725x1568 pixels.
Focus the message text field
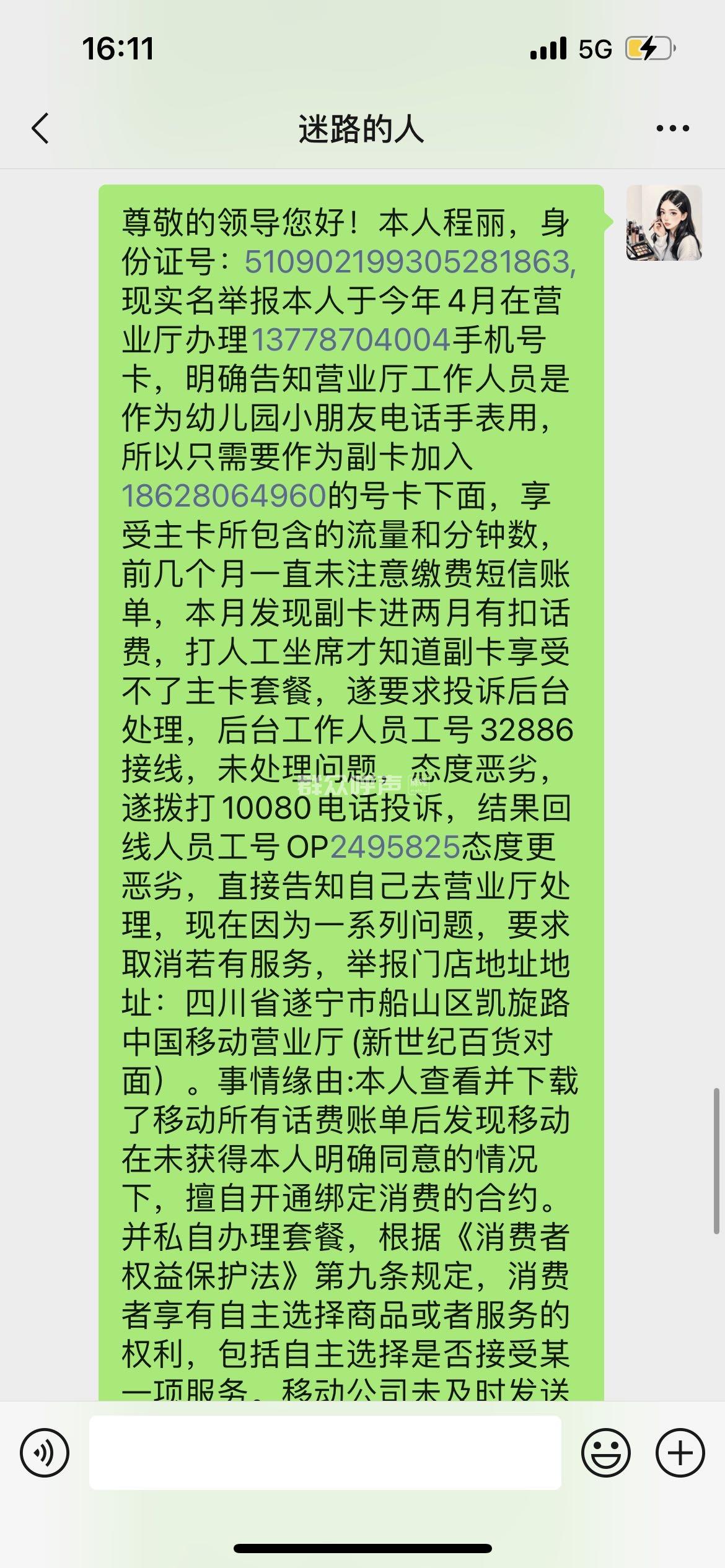[x=325, y=1452]
